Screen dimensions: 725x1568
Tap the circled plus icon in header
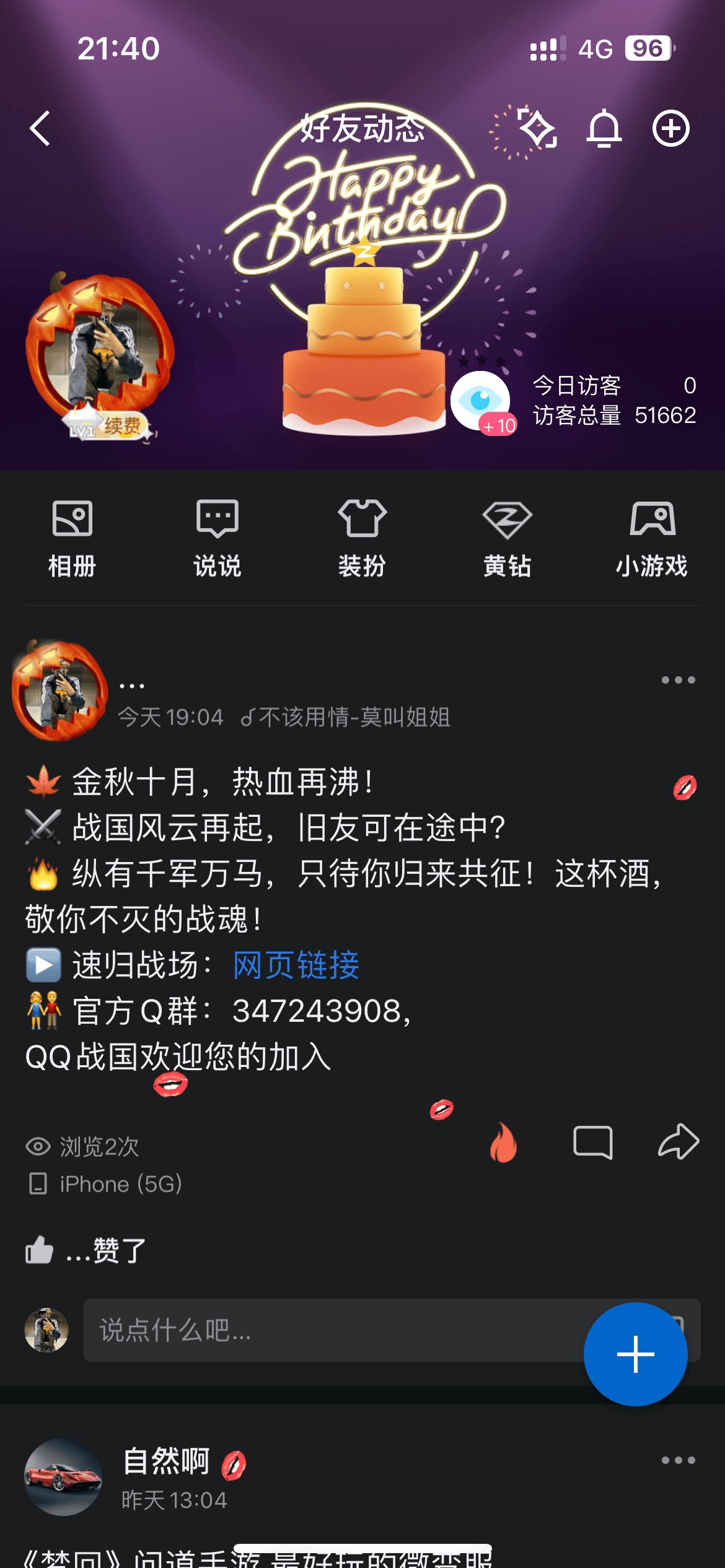pos(670,129)
